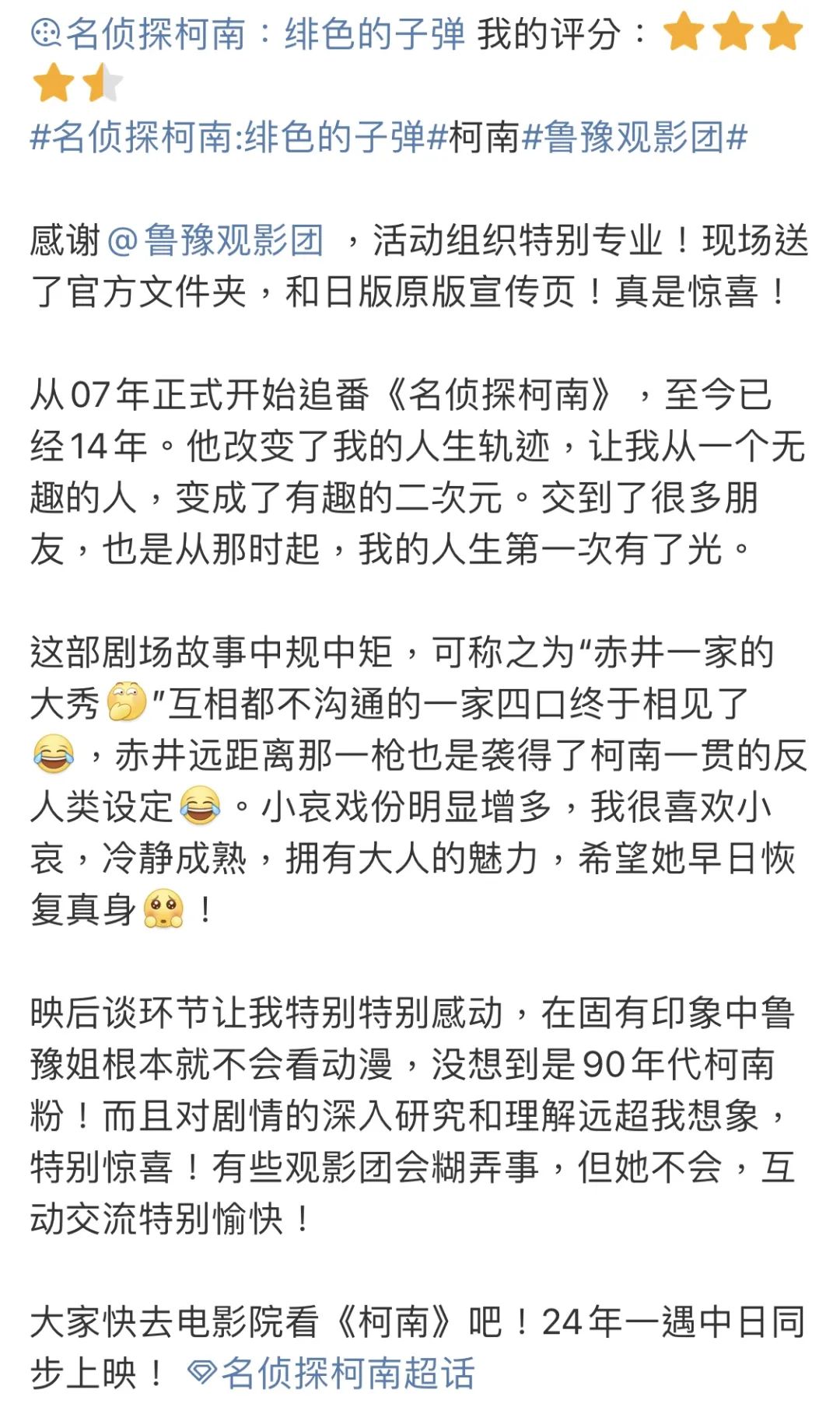Screen dimensions: 840x1414
Task: Open hashtag #鲁豫观影团#
Action: pyautogui.click(x=635, y=138)
